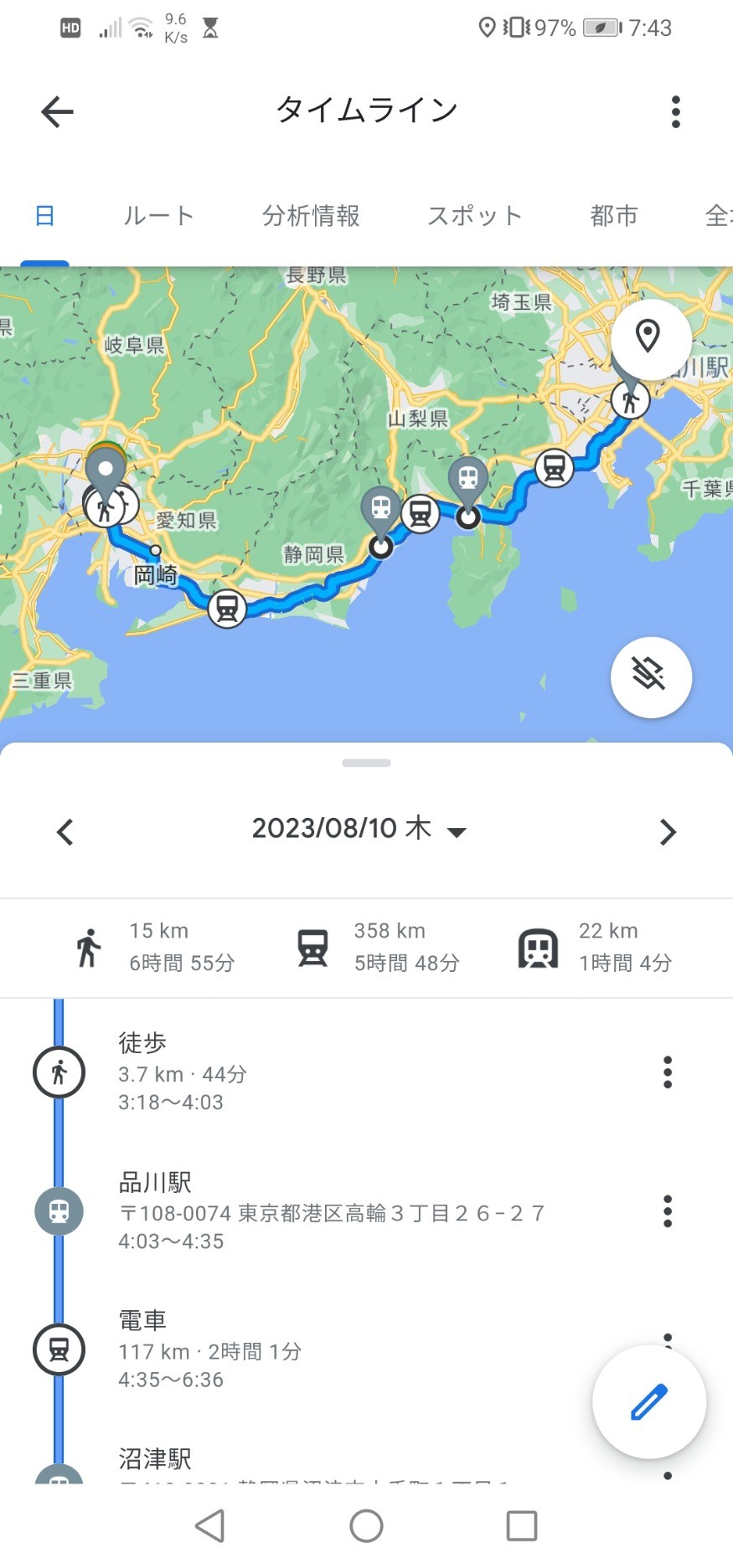733x1568 pixels.
Task: Open options for 品川駅 entry
Action: tap(667, 1211)
